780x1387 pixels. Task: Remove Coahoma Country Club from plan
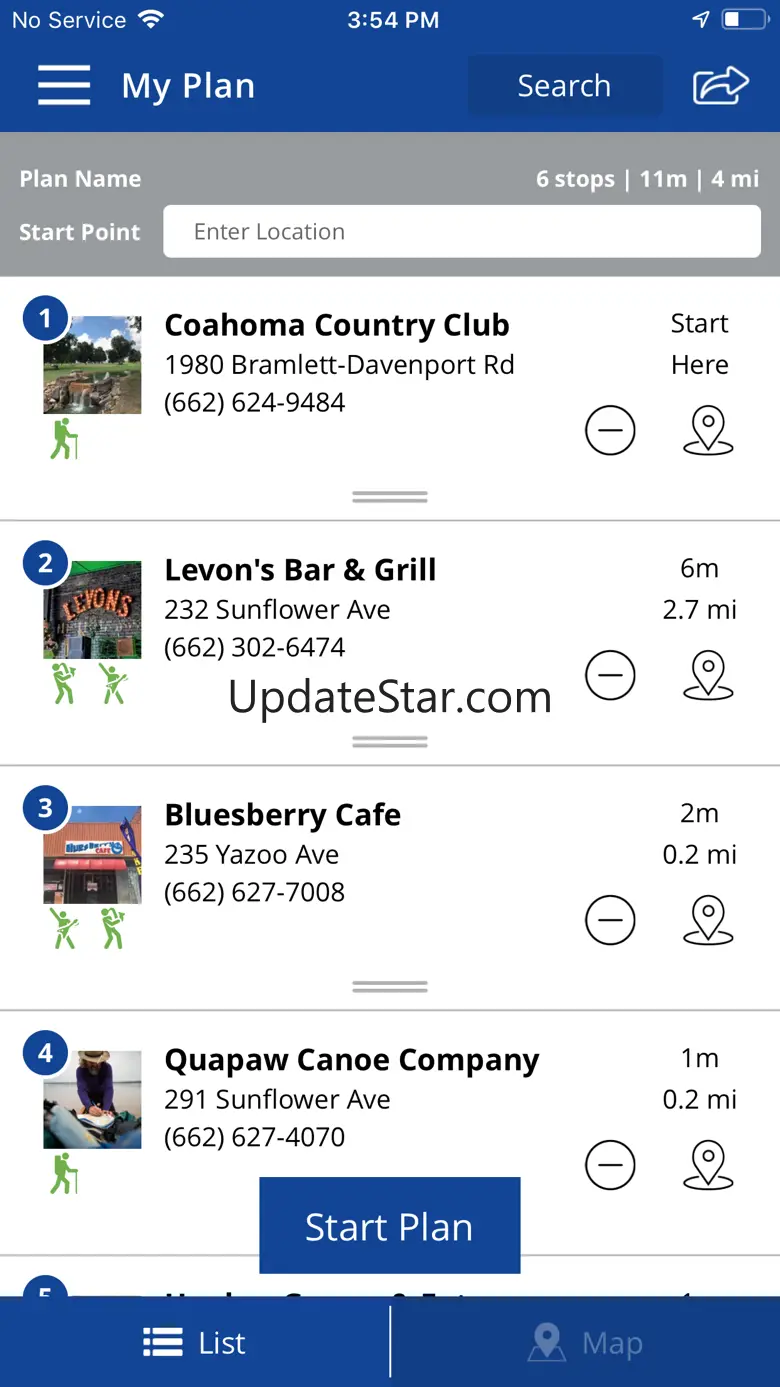pos(610,431)
